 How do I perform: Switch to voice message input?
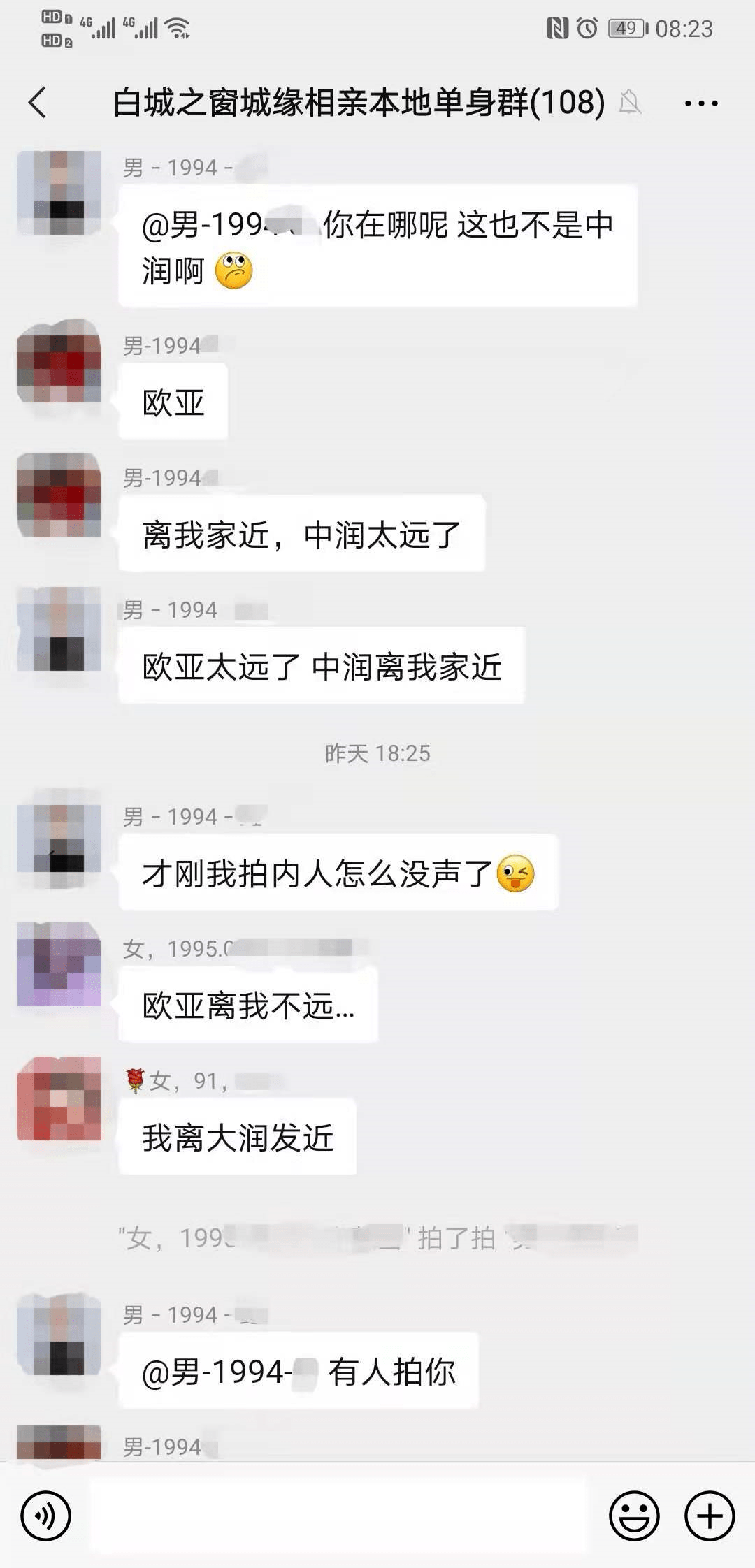(46, 1516)
